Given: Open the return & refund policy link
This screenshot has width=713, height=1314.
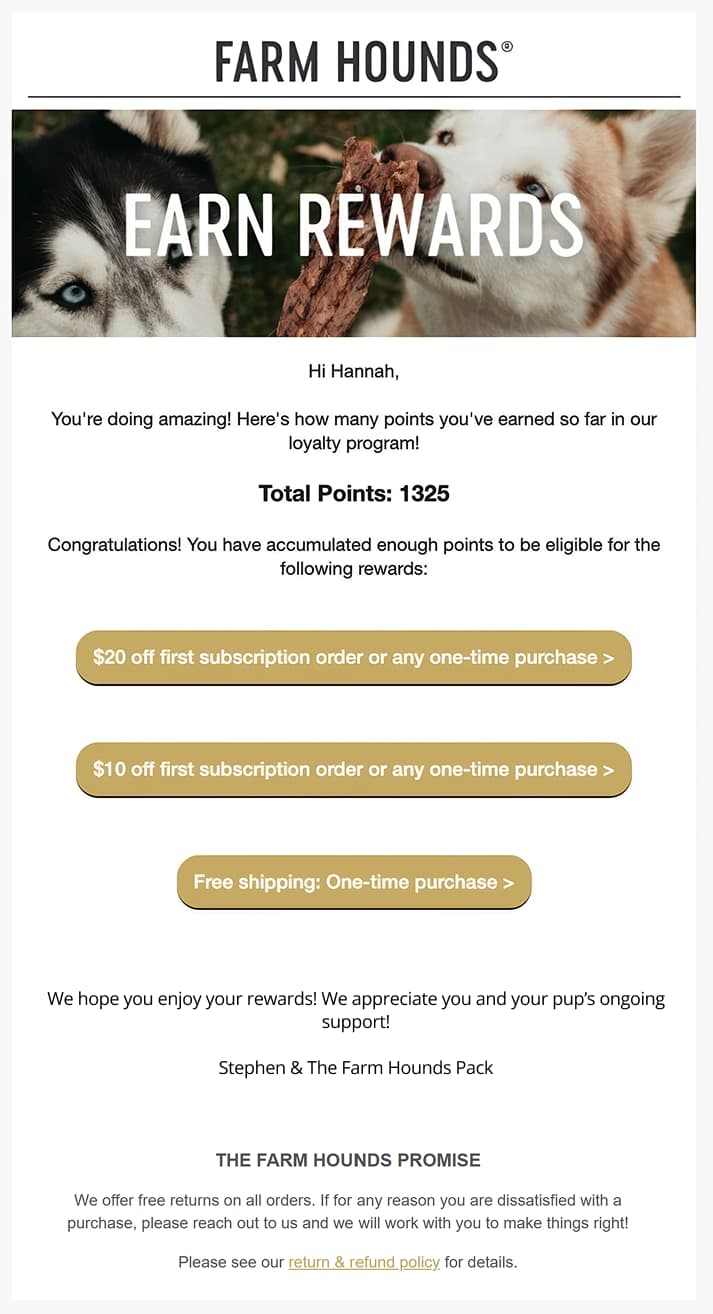Looking at the screenshot, I should tap(364, 1262).
